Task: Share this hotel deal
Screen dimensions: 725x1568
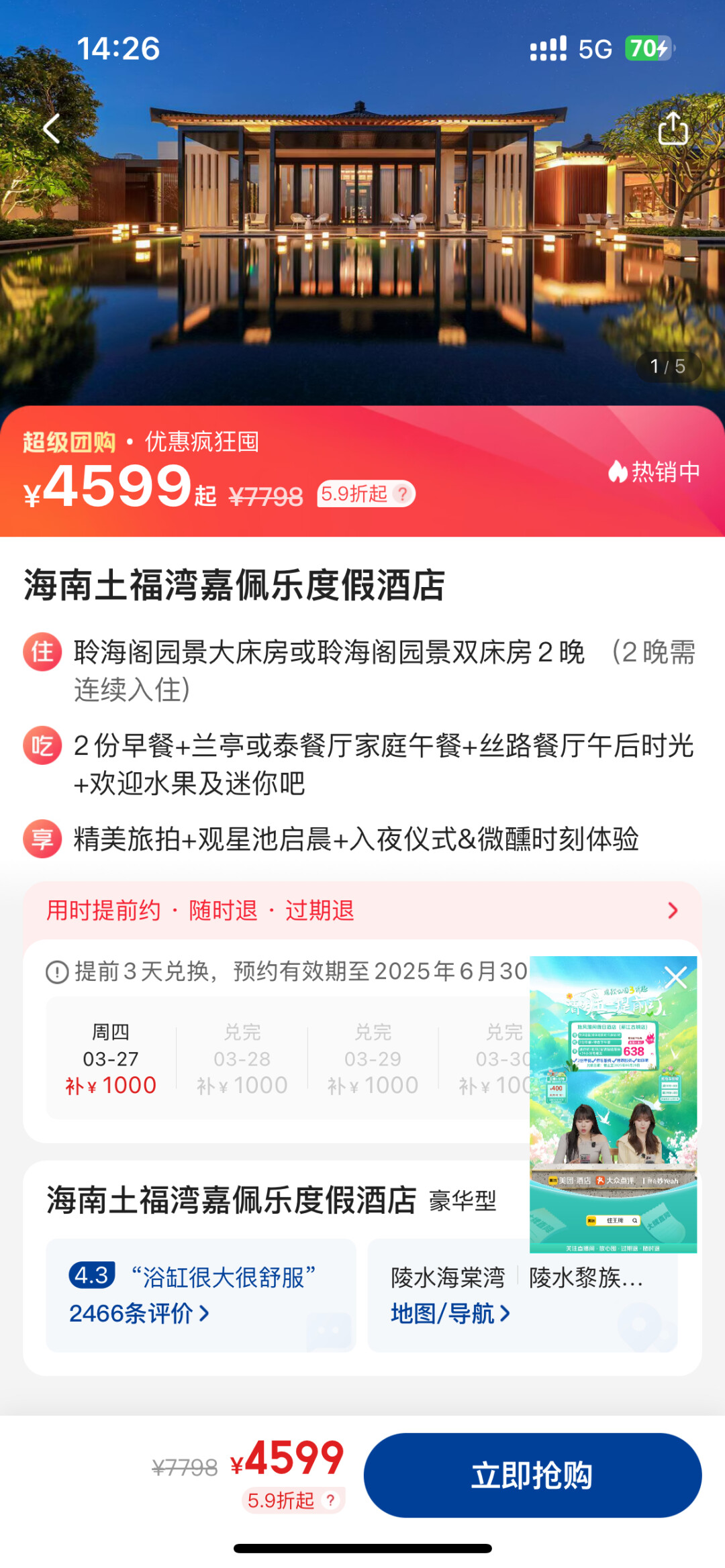Action: (x=673, y=128)
